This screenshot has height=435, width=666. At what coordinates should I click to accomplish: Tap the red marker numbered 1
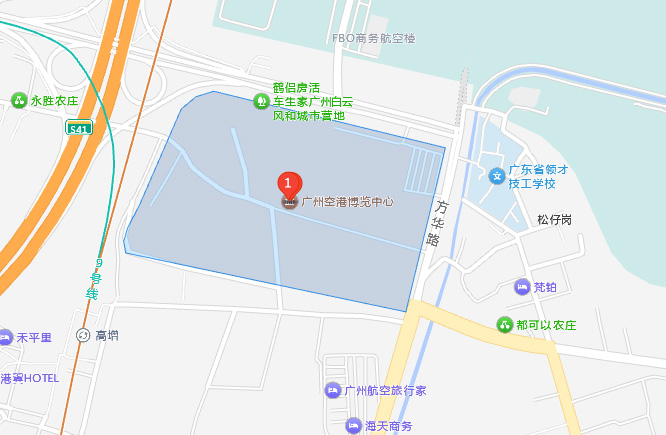point(288,185)
